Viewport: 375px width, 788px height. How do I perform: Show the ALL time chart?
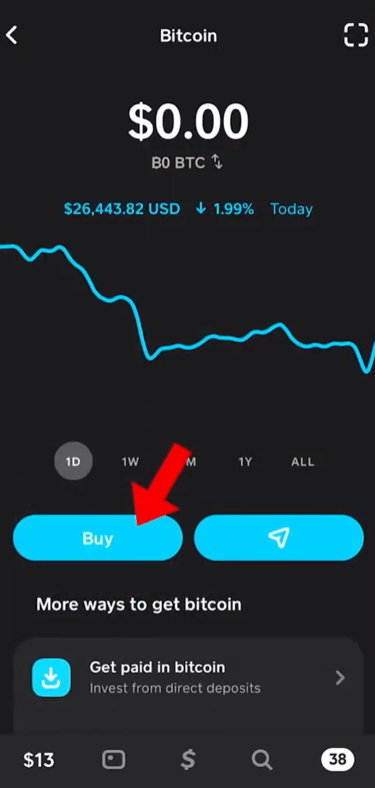click(303, 462)
